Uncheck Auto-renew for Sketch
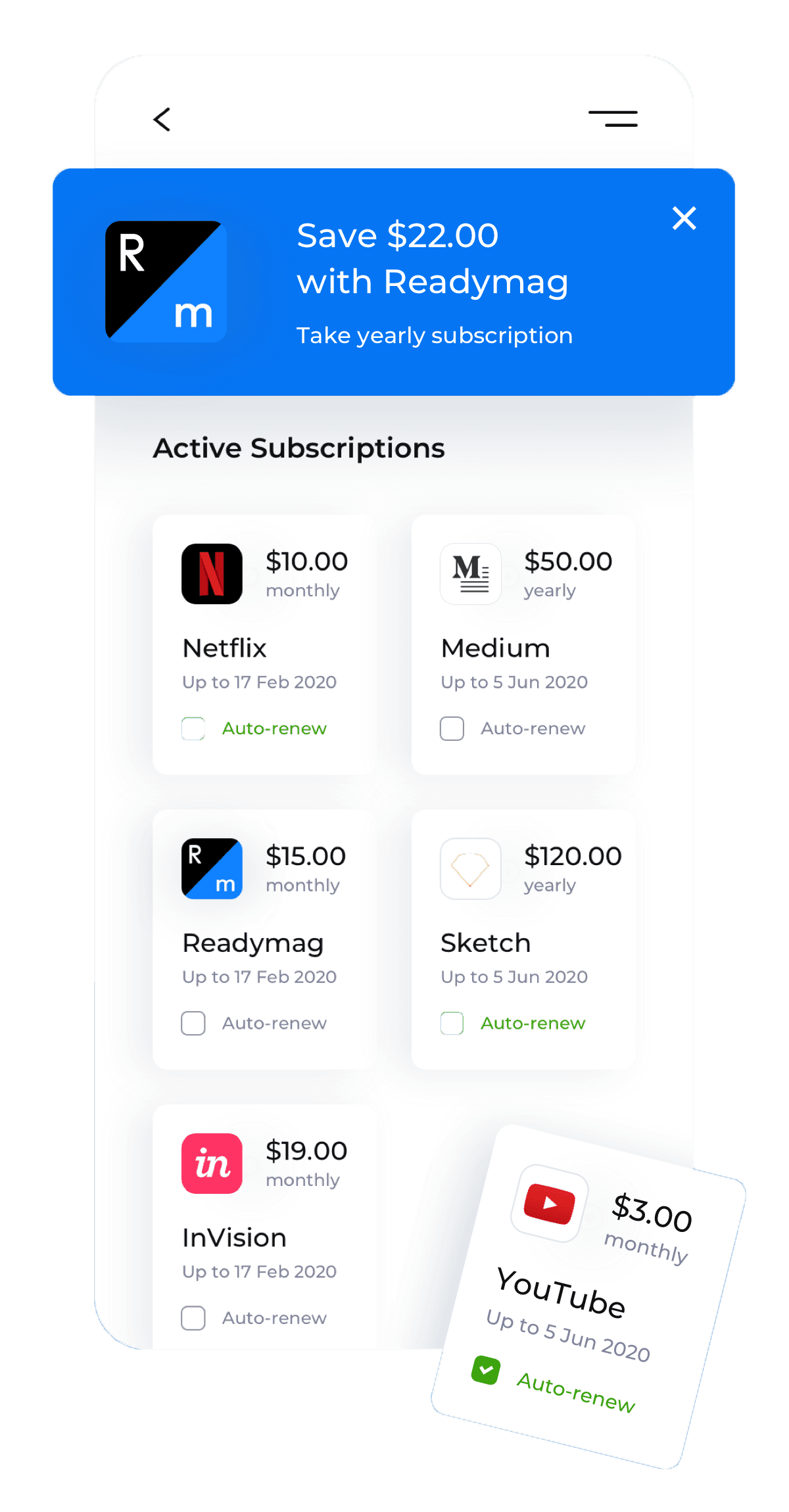 point(452,1023)
